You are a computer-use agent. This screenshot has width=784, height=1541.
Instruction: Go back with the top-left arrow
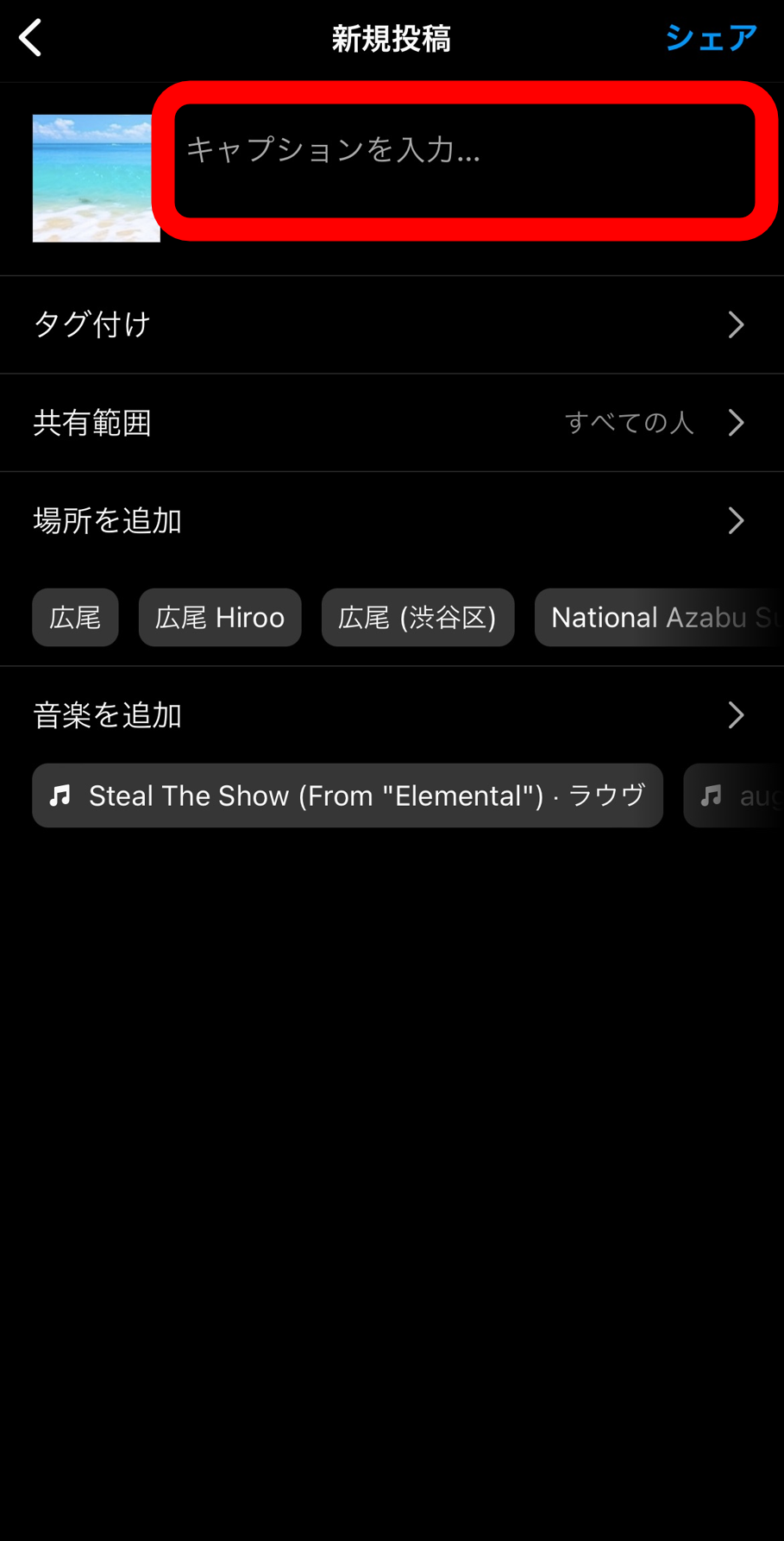tap(31, 39)
